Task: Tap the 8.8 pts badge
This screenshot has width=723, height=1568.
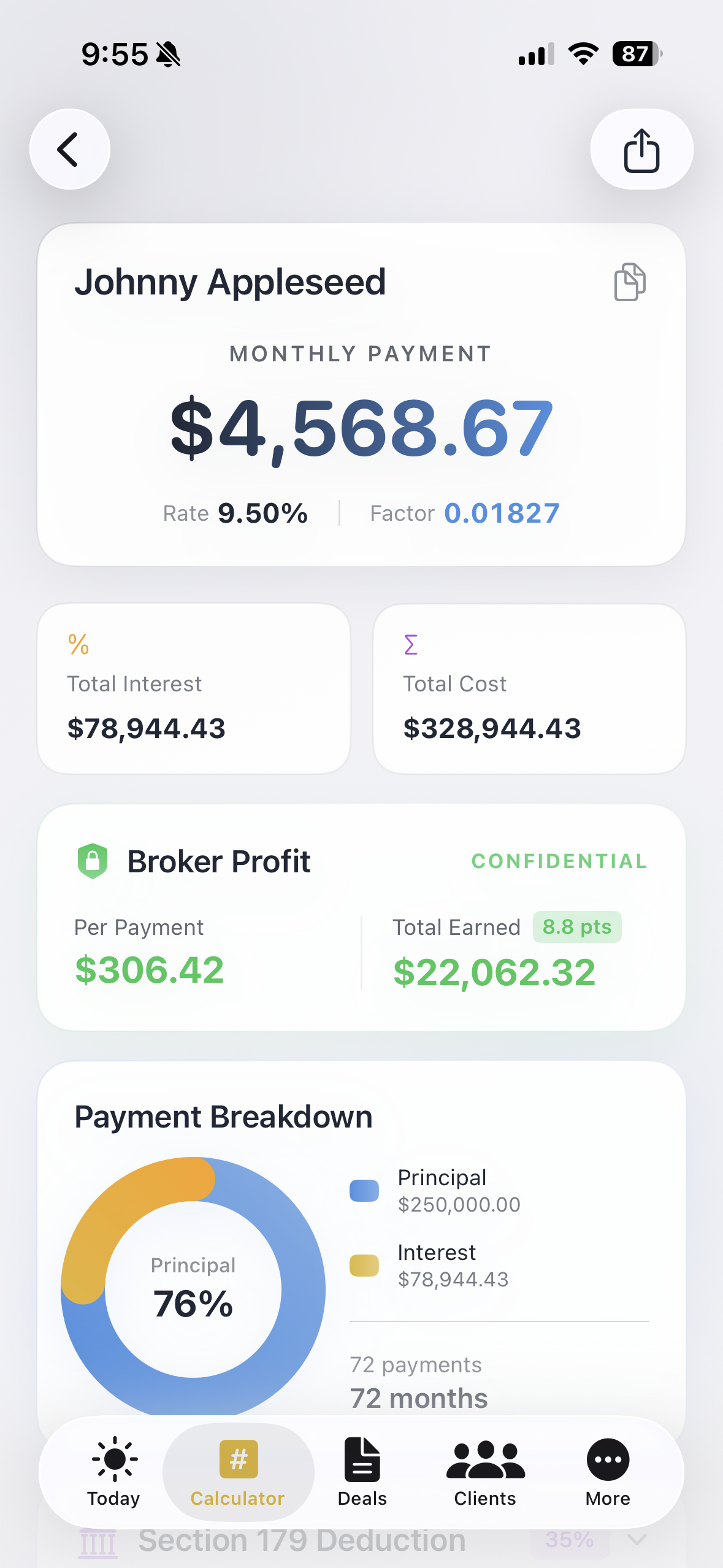Action: point(576,927)
